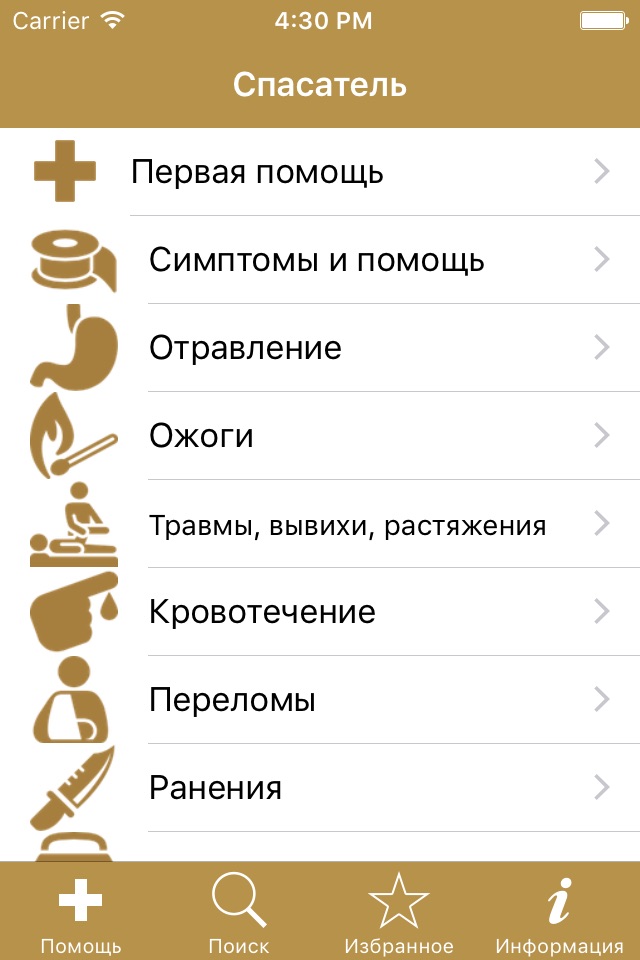This screenshot has width=640, height=960.
Task: Tap the Ранения row
Action: pos(320,788)
